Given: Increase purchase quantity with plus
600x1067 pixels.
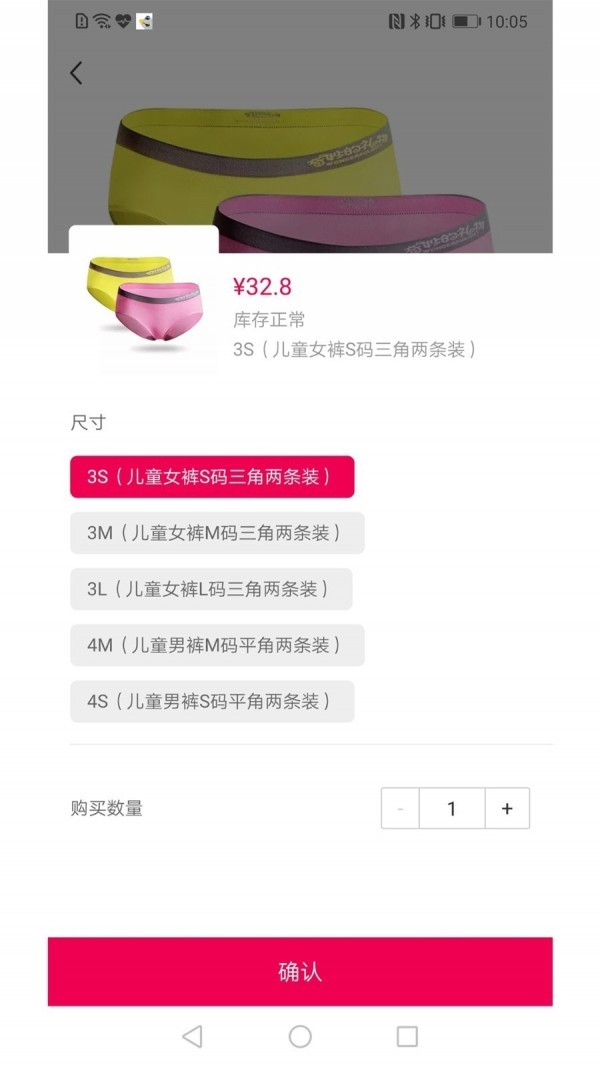Looking at the screenshot, I should [x=507, y=809].
